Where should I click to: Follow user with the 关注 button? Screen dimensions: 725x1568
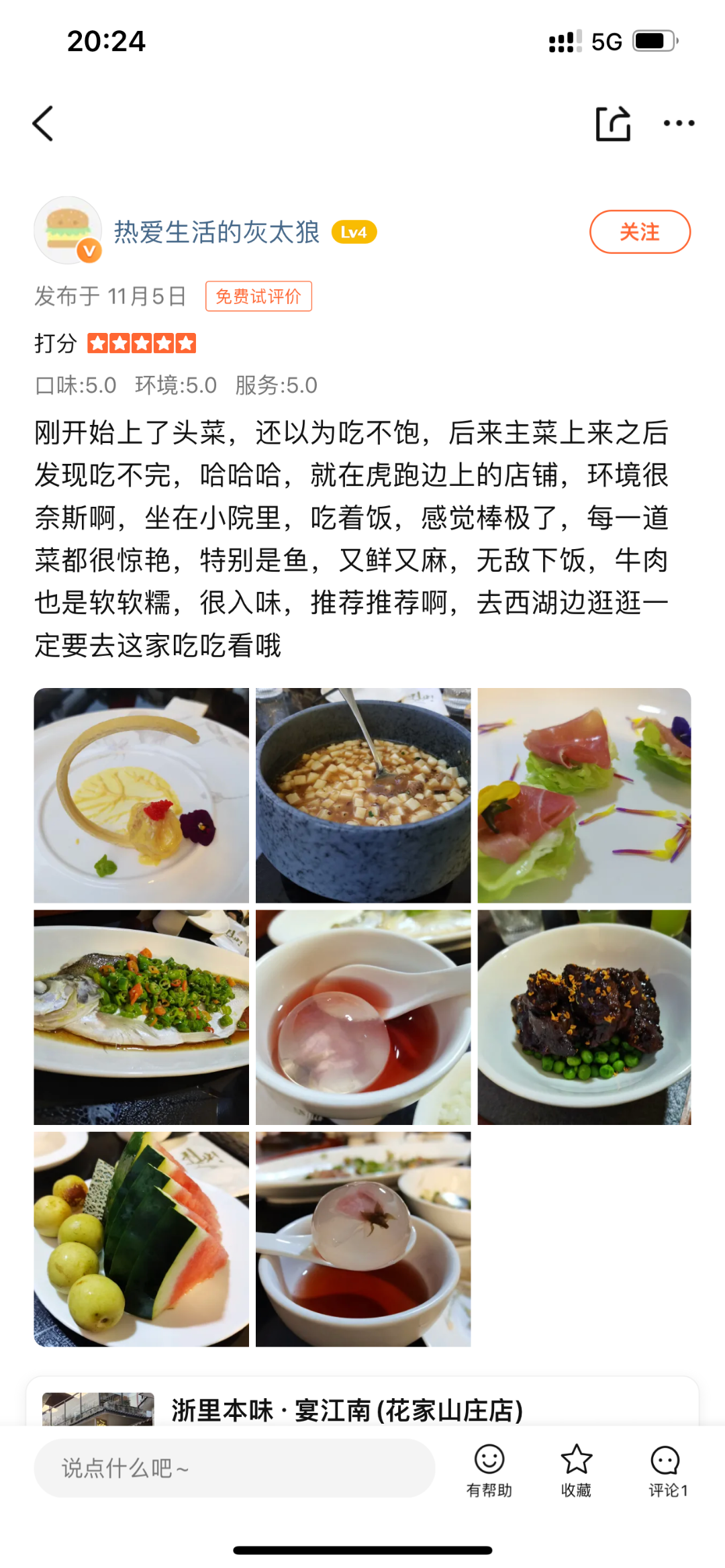639,232
